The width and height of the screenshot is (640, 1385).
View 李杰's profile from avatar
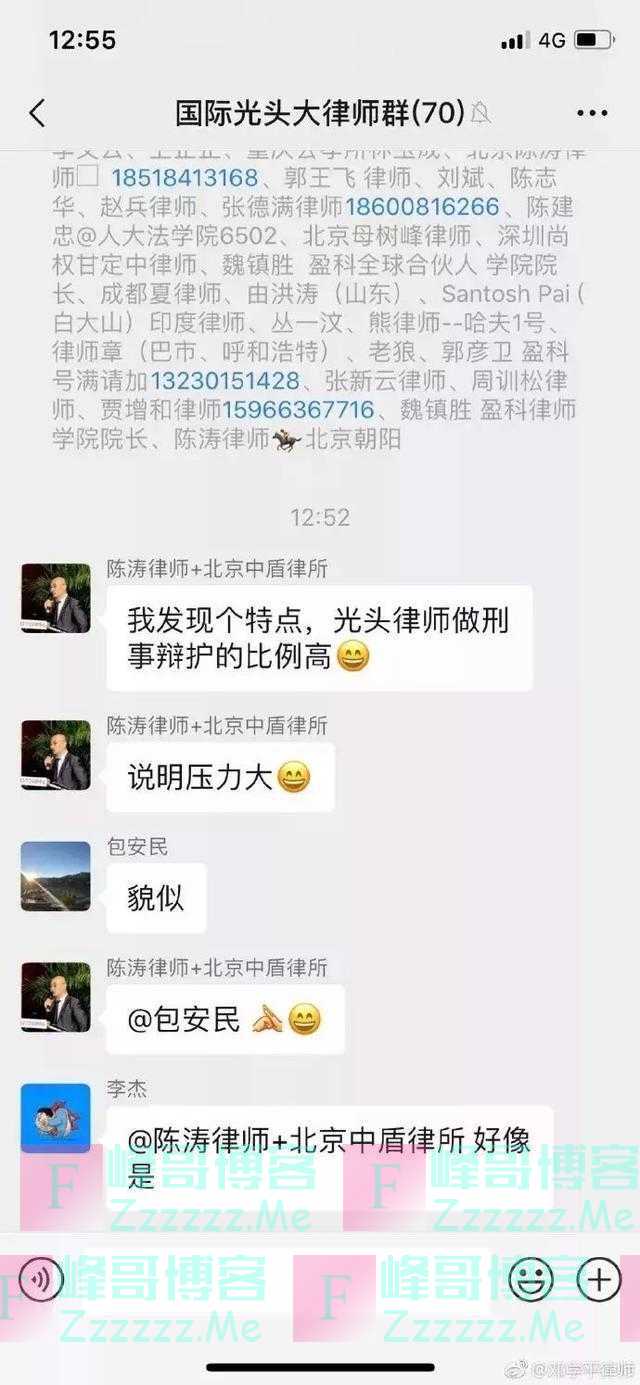(x=56, y=1118)
